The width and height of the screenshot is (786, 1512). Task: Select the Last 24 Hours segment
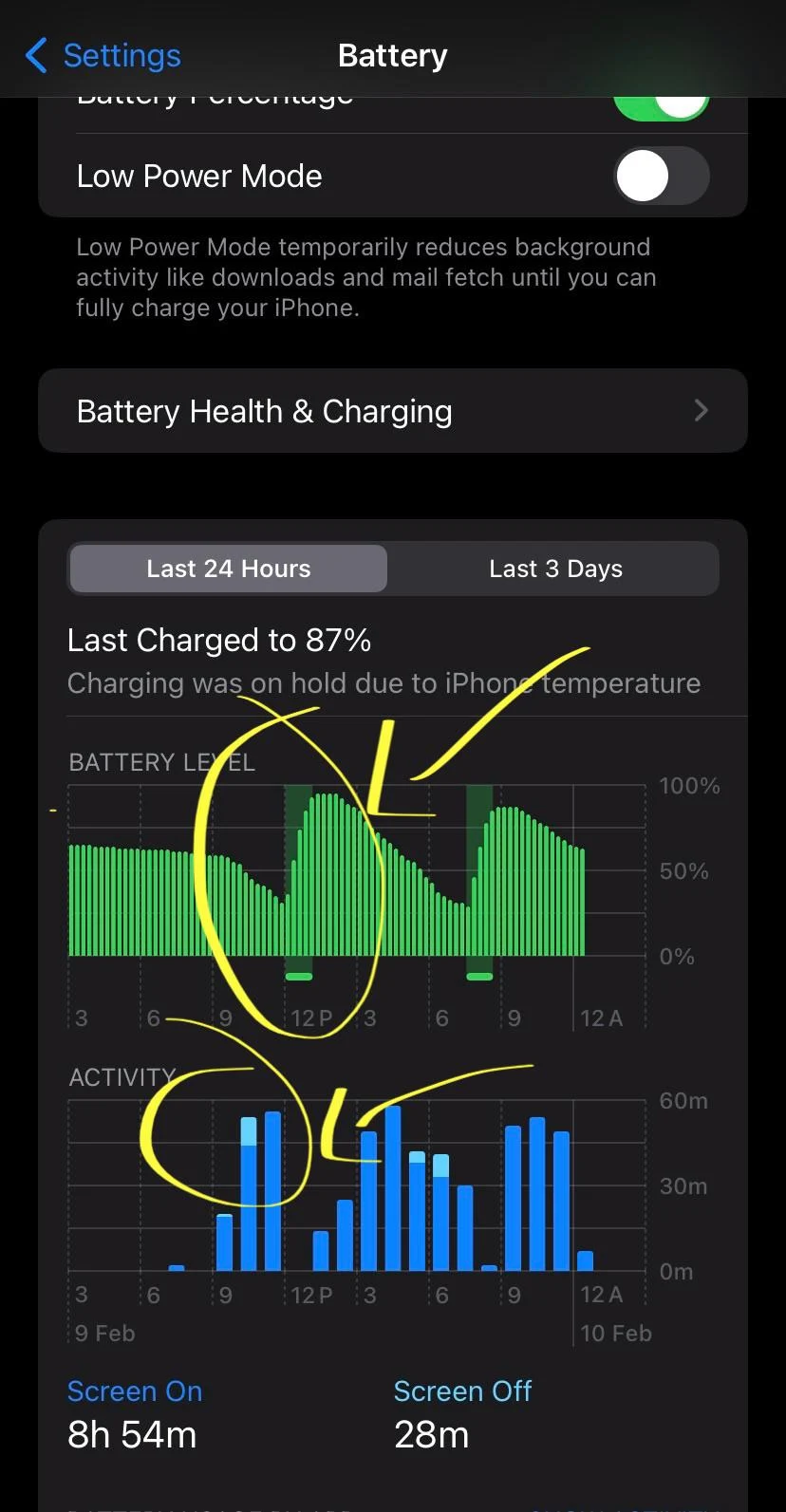click(x=229, y=569)
